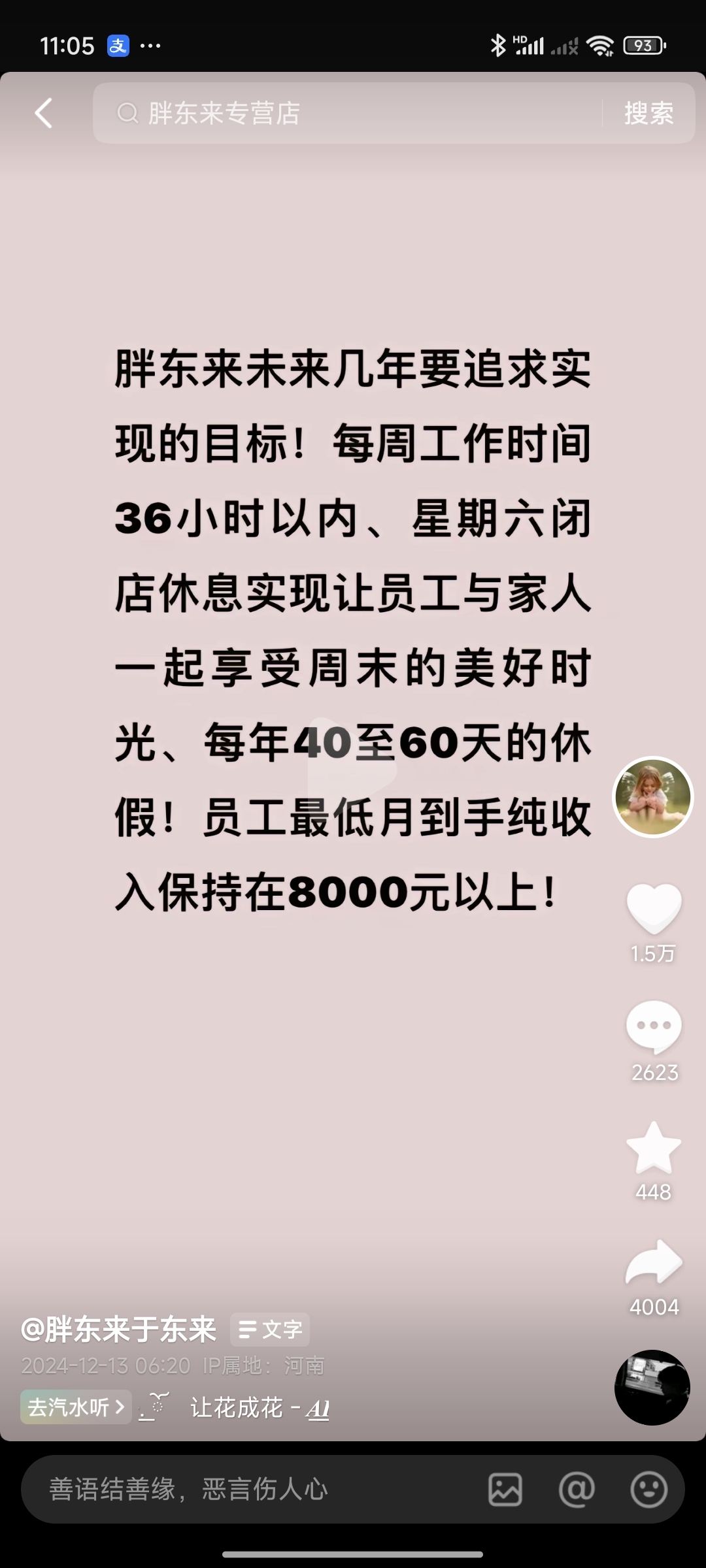Attach an image to the comment

[x=505, y=1490]
